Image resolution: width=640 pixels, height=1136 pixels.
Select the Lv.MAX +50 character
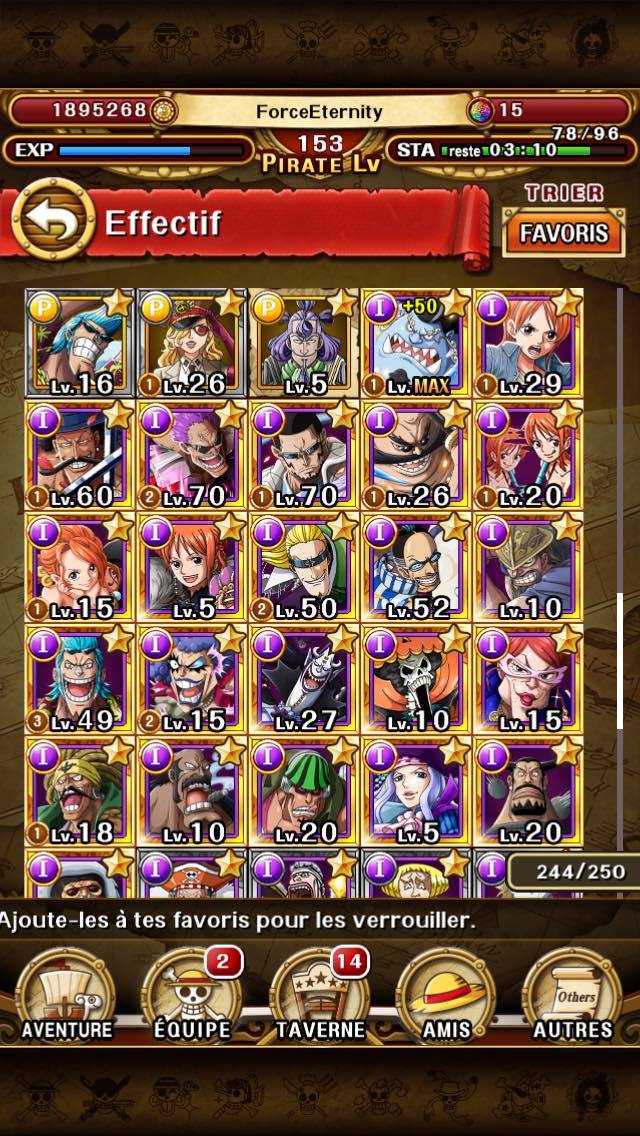[x=417, y=343]
